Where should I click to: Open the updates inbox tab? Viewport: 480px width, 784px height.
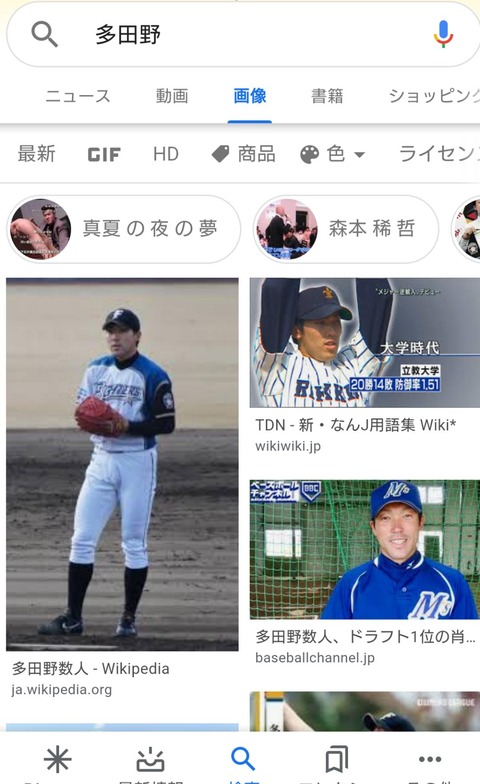pos(150,760)
